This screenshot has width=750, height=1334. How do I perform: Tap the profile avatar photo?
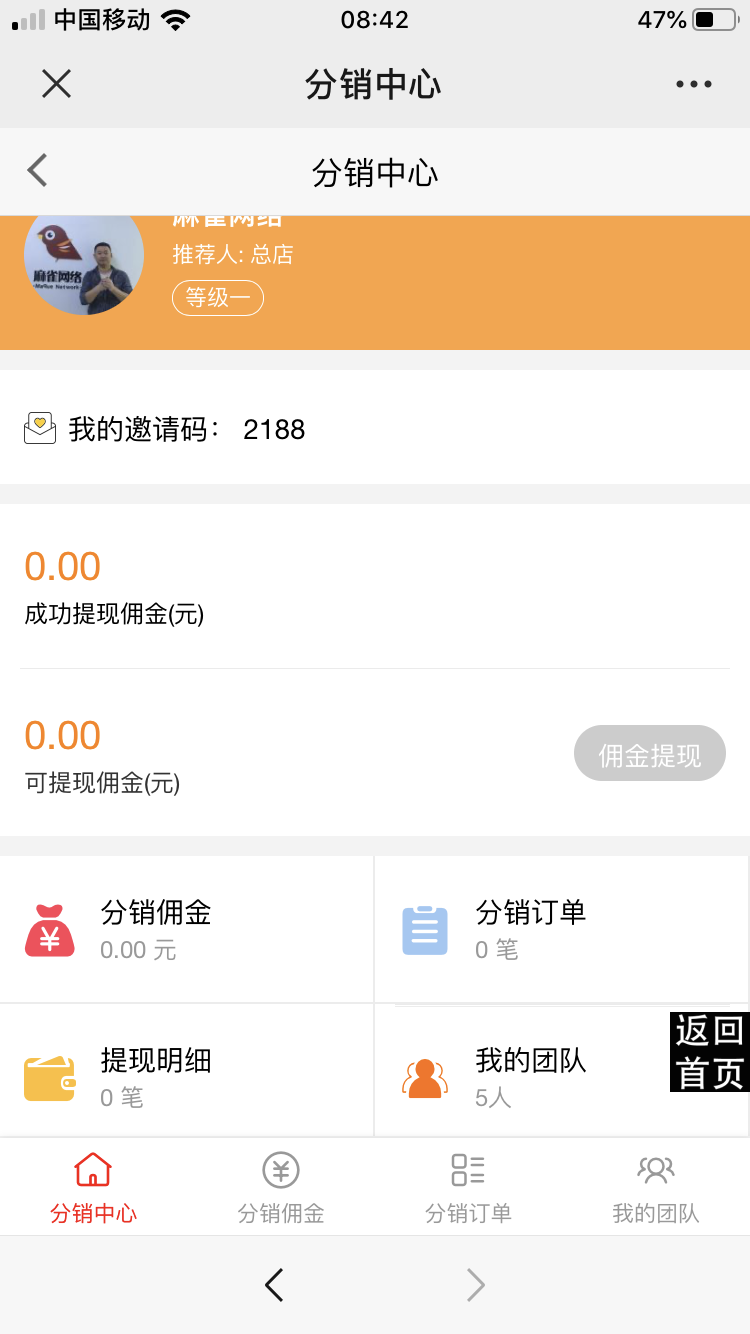[84, 260]
